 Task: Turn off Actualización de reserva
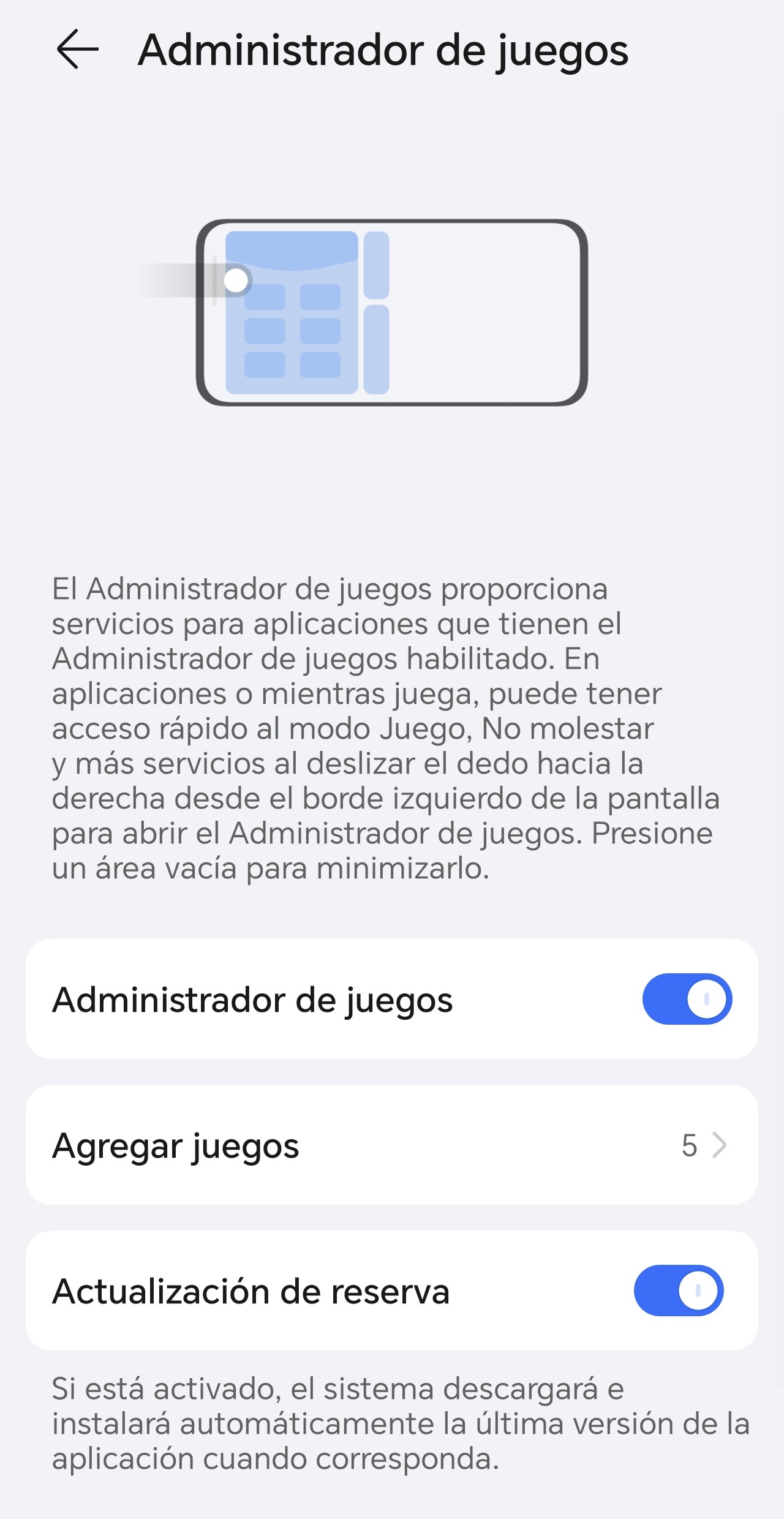coord(678,1291)
